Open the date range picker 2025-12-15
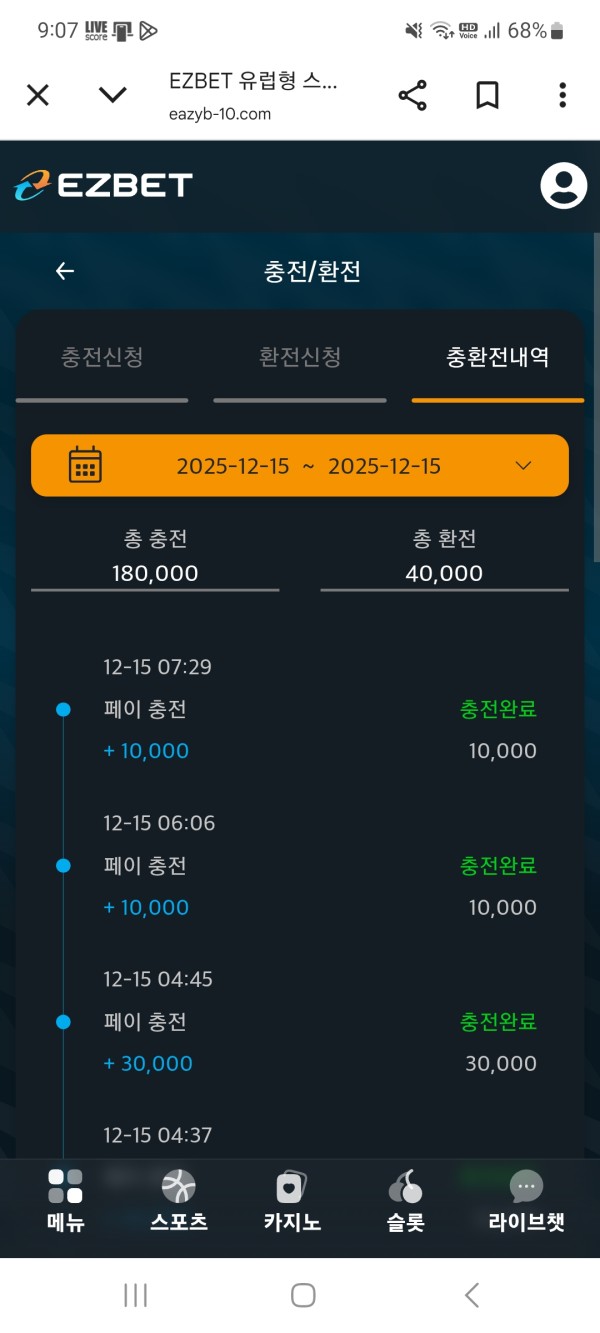The image size is (600, 1333). (x=300, y=466)
